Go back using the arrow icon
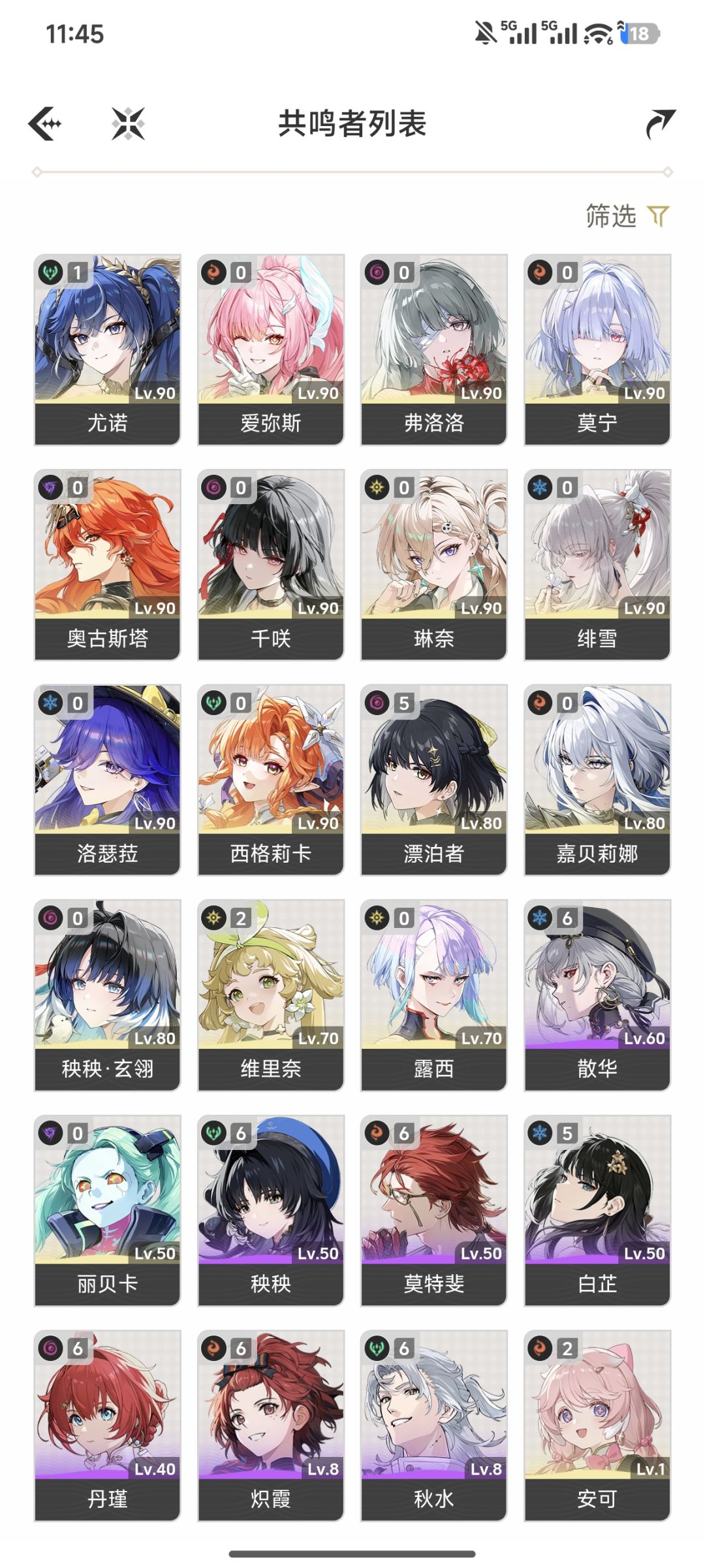The width and height of the screenshot is (705, 1568). [x=46, y=123]
